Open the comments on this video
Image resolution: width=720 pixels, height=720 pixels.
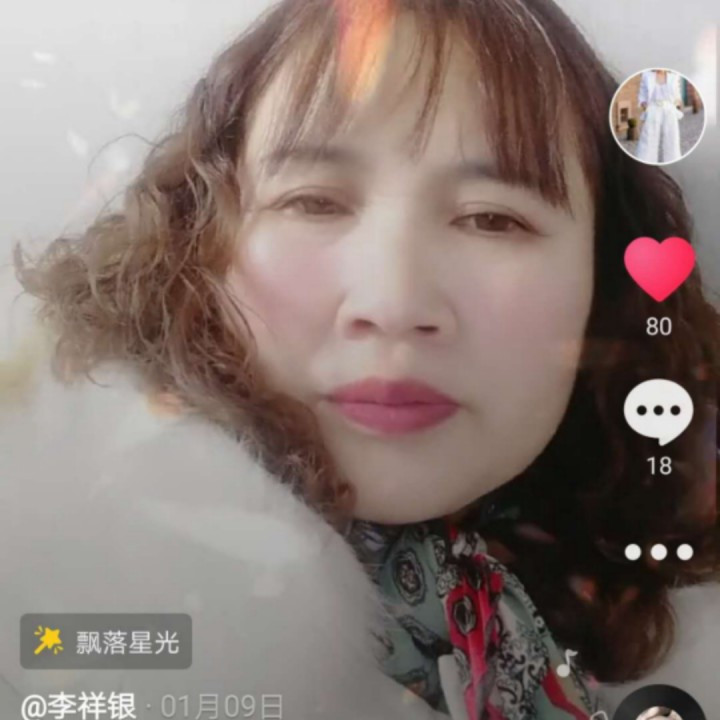coord(658,411)
